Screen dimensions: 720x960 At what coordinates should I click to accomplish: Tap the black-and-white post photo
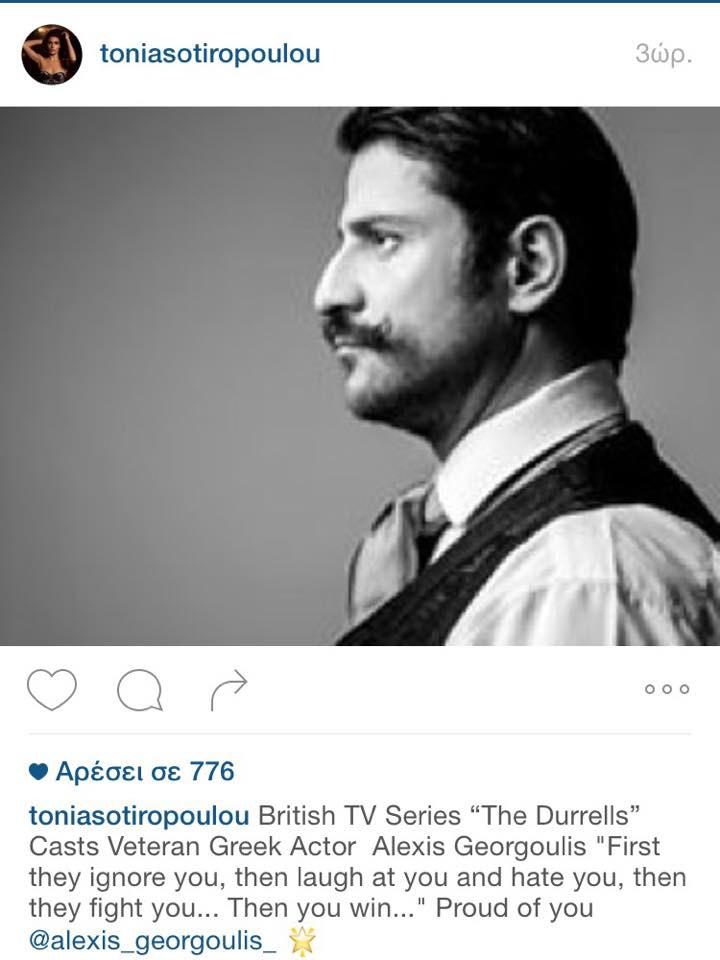pyautogui.click(x=360, y=375)
